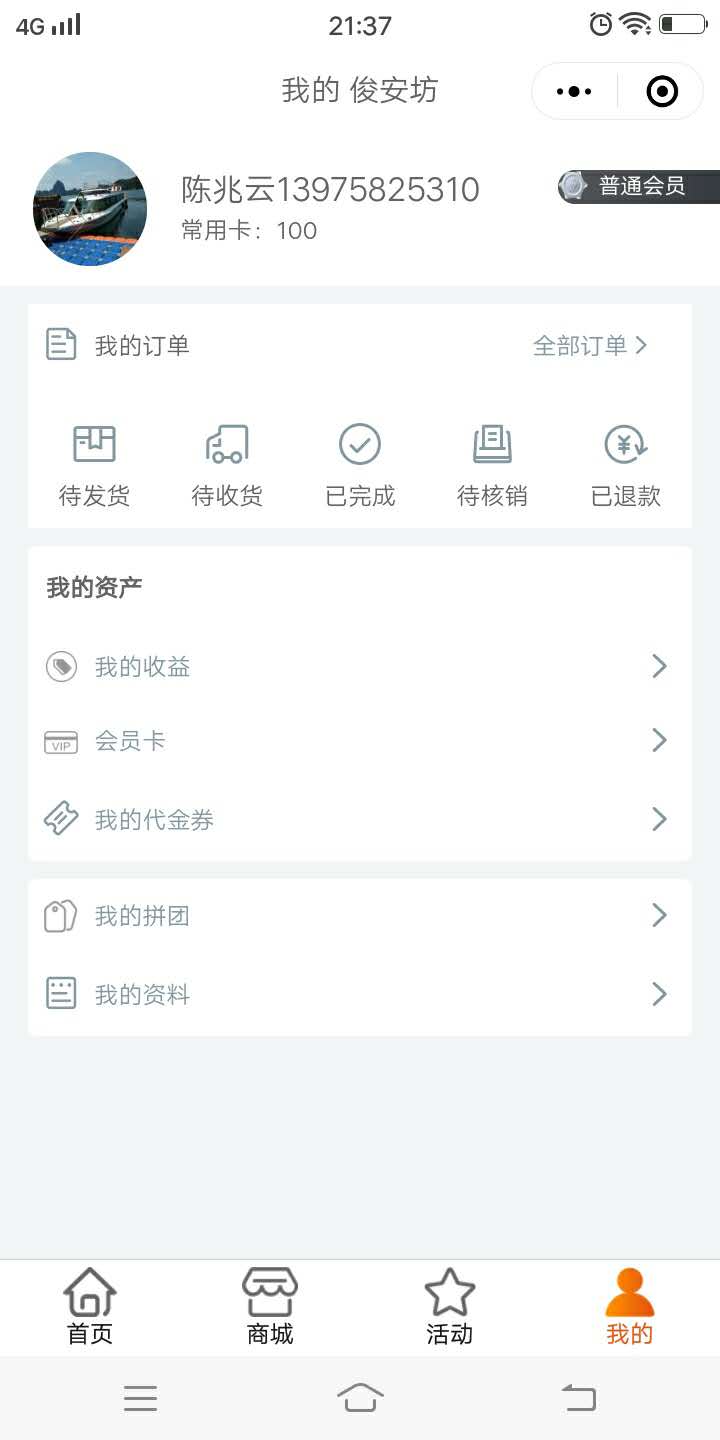Image resolution: width=720 pixels, height=1440 pixels.
Task: Tap the 普通会员 membership badge
Action: point(639,186)
